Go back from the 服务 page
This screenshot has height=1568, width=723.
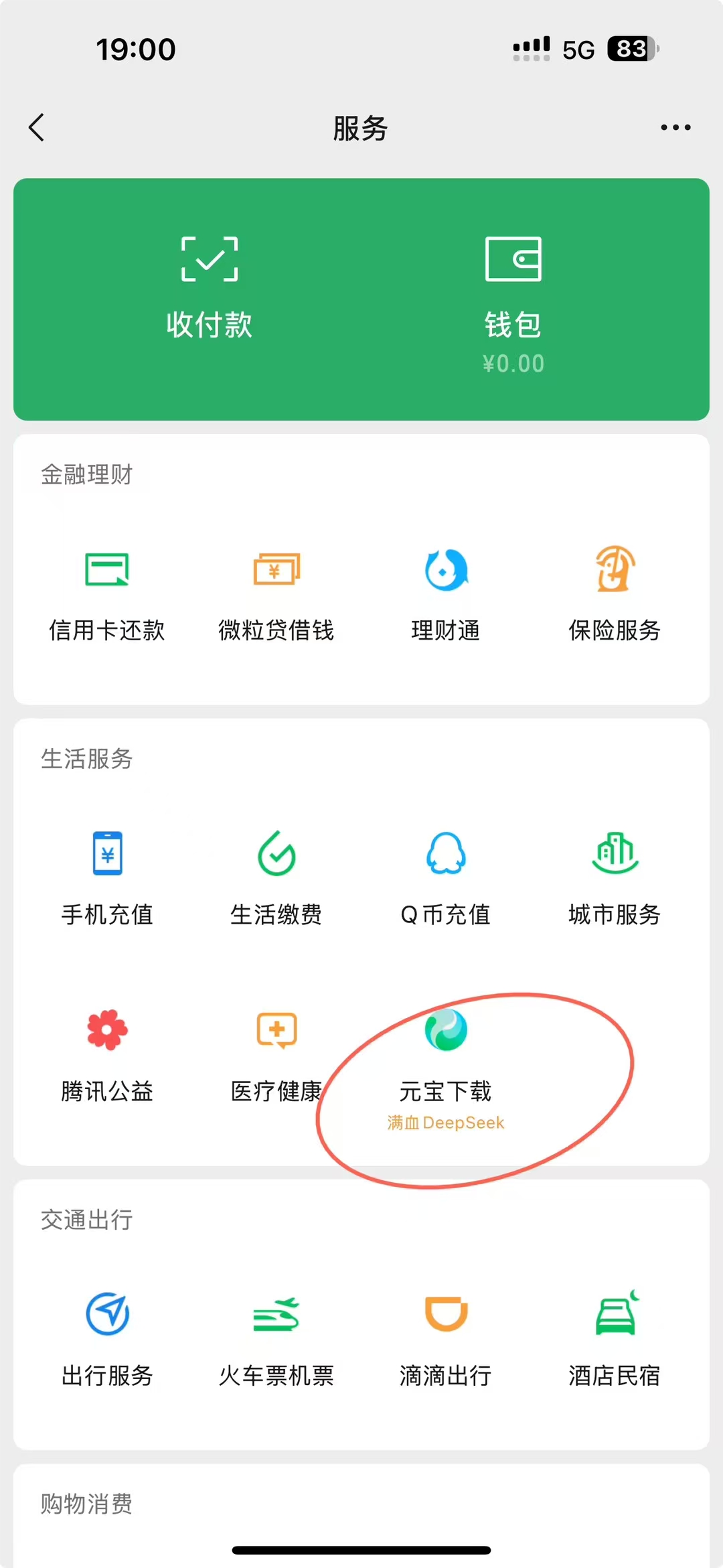[37, 127]
